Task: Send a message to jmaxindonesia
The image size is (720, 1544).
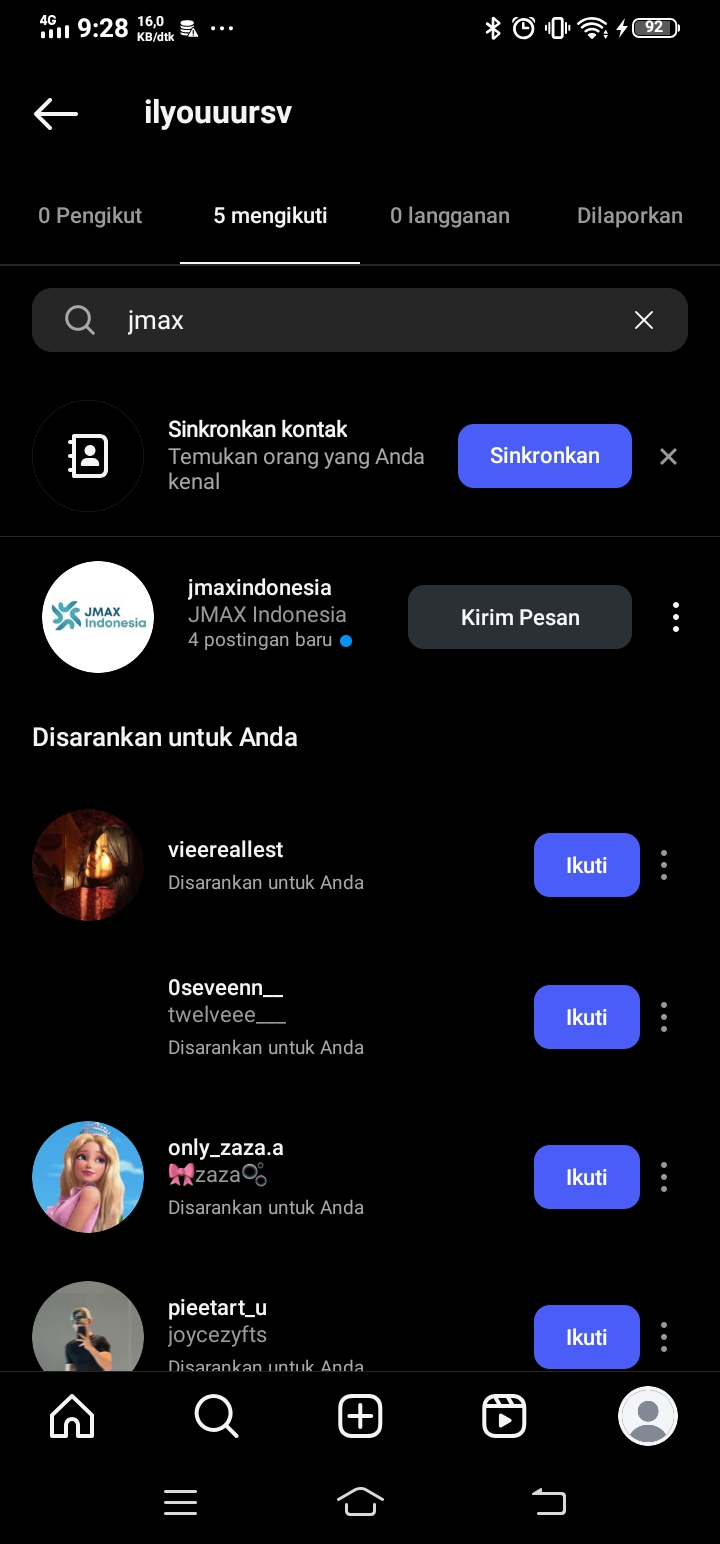Action: [x=520, y=617]
